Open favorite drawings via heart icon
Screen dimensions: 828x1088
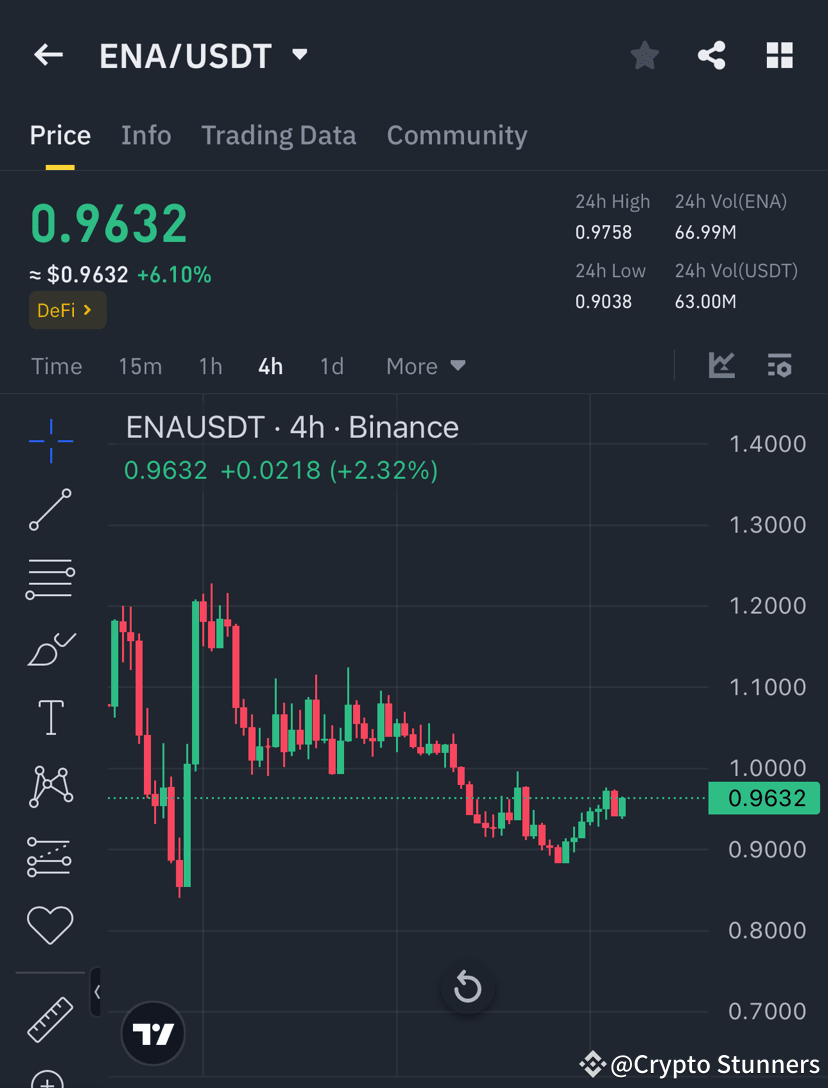point(50,925)
